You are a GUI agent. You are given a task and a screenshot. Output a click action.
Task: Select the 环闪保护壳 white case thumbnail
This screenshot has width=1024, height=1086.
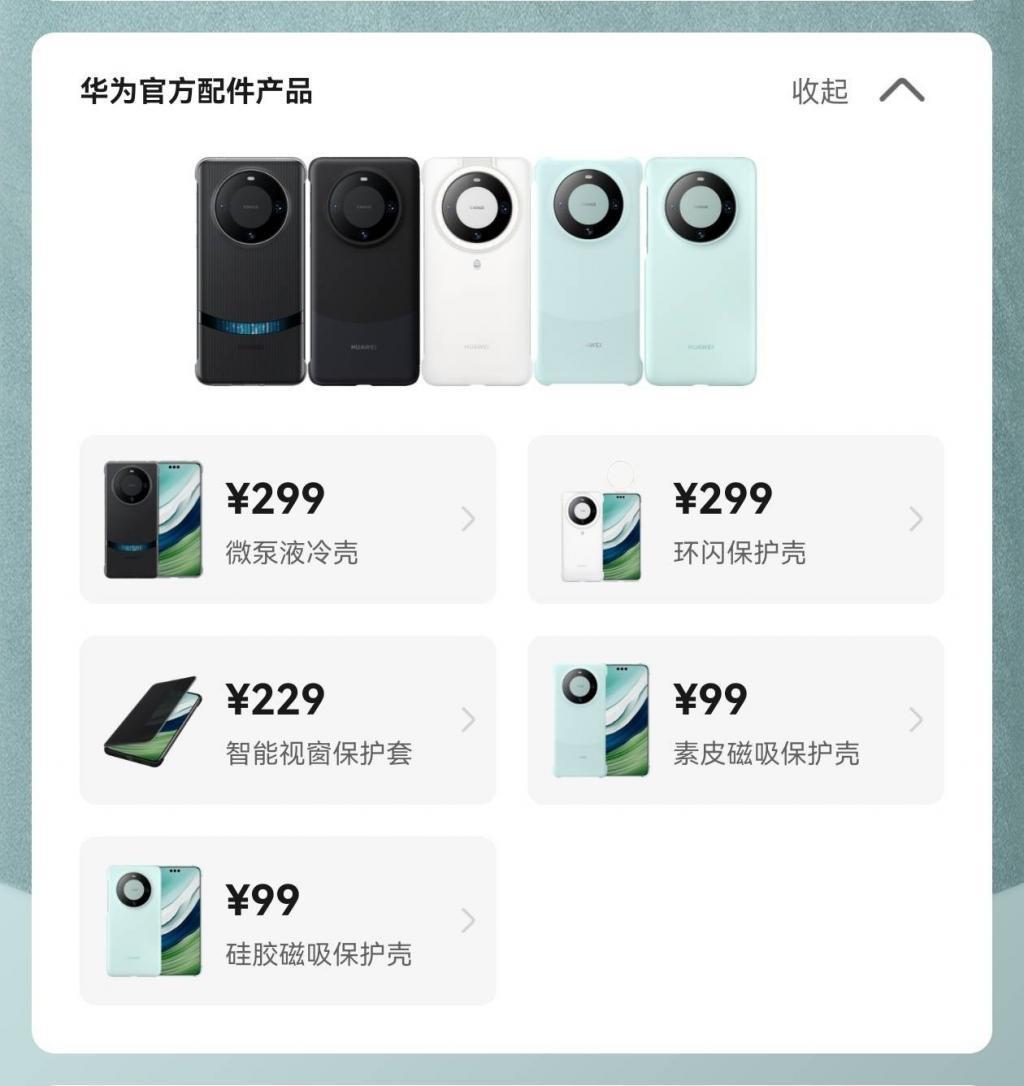[600, 519]
